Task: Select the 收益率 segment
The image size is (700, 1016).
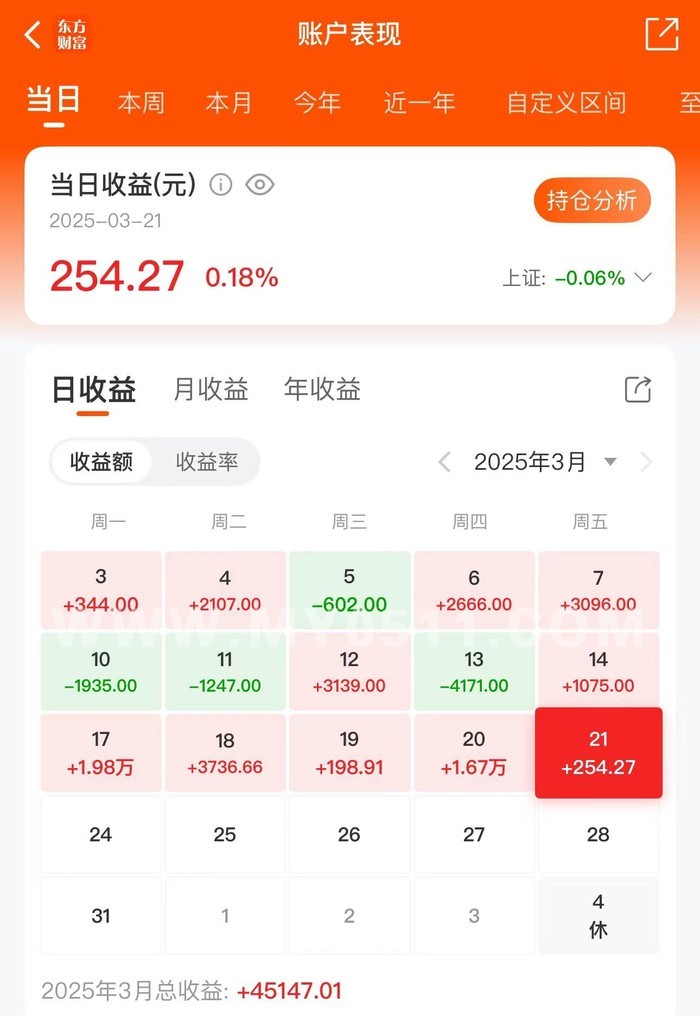Action: pyautogui.click(x=207, y=462)
